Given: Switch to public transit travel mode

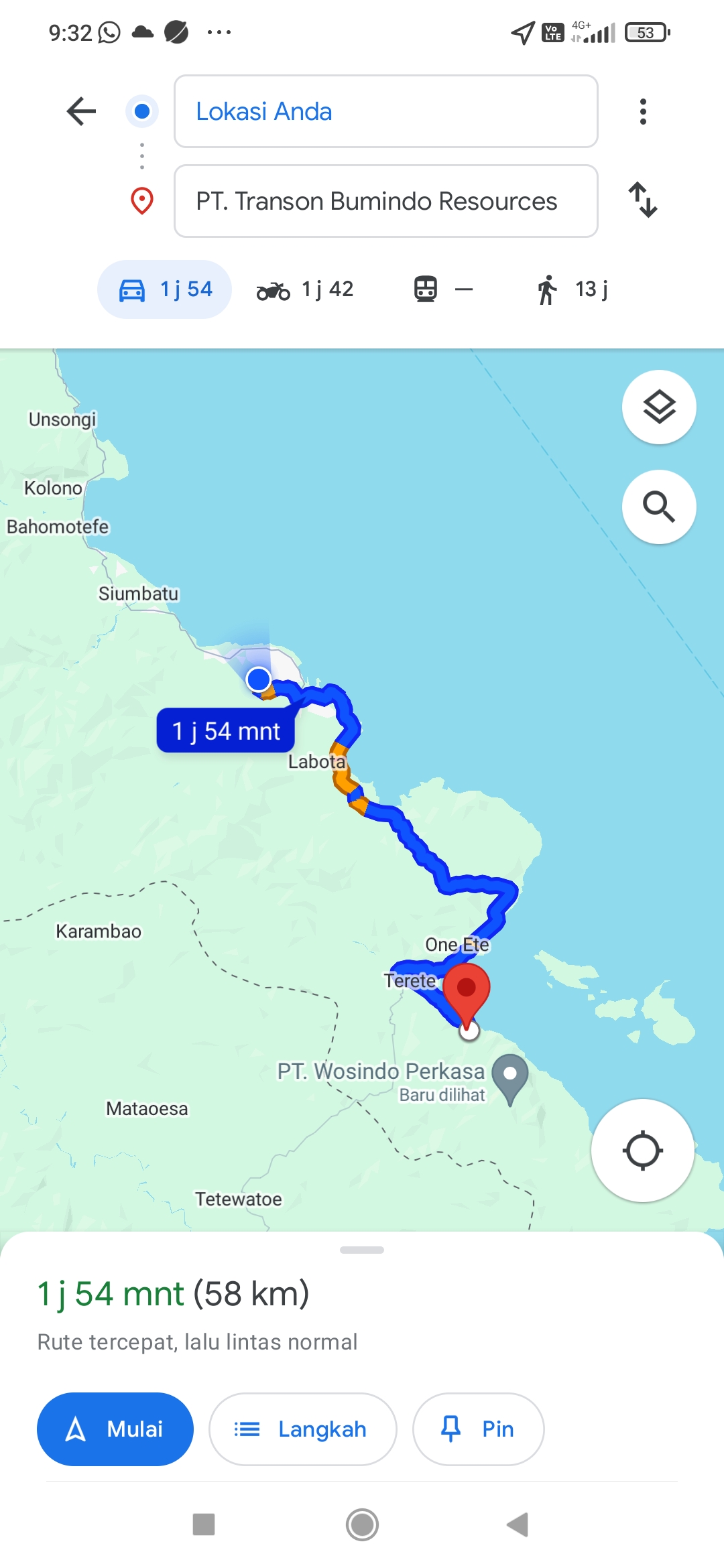Looking at the screenshot, I should 443,289.
